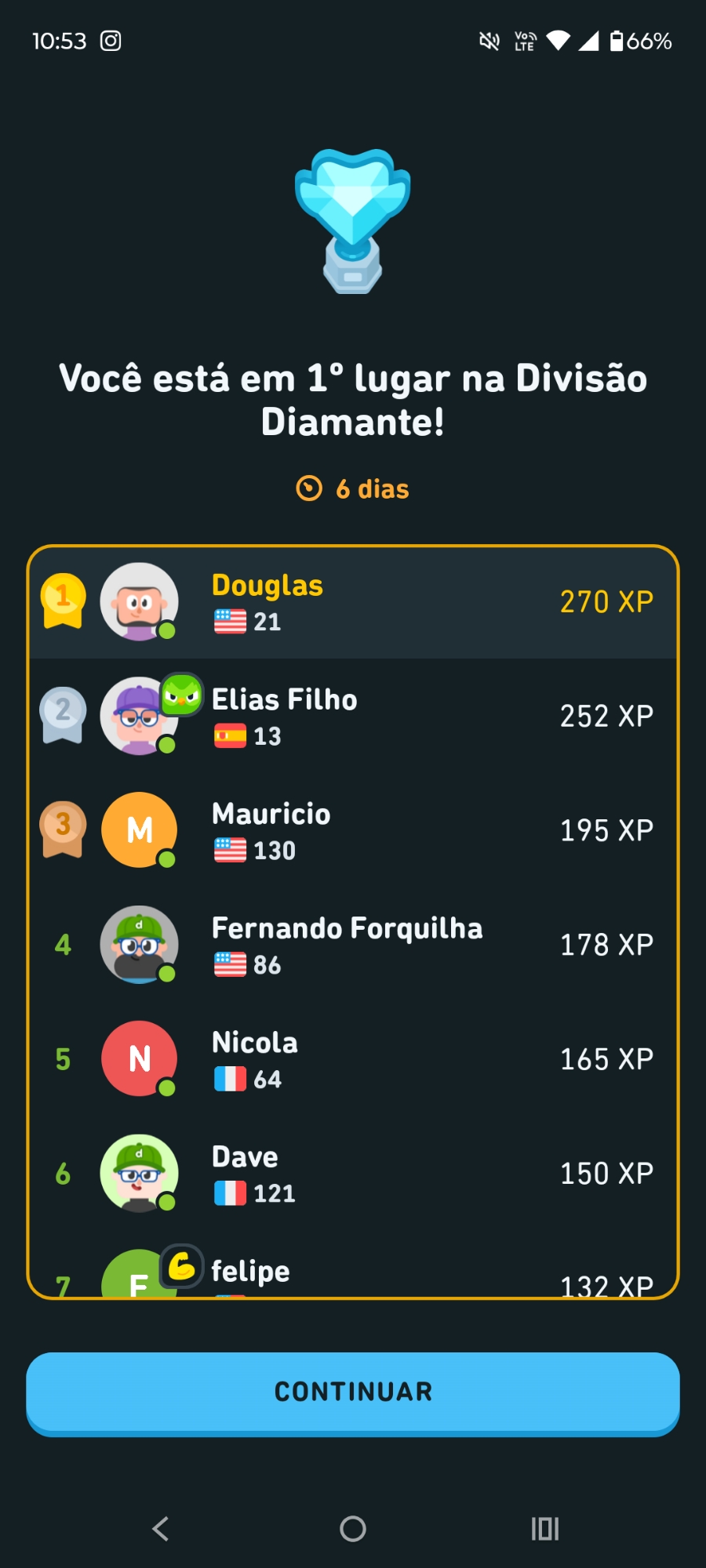Image resolution: width=706 pixels, height=1568 pixels.
Task: Select Fernando Forquilha in the ranking
Action: click(x=353, y=945)
